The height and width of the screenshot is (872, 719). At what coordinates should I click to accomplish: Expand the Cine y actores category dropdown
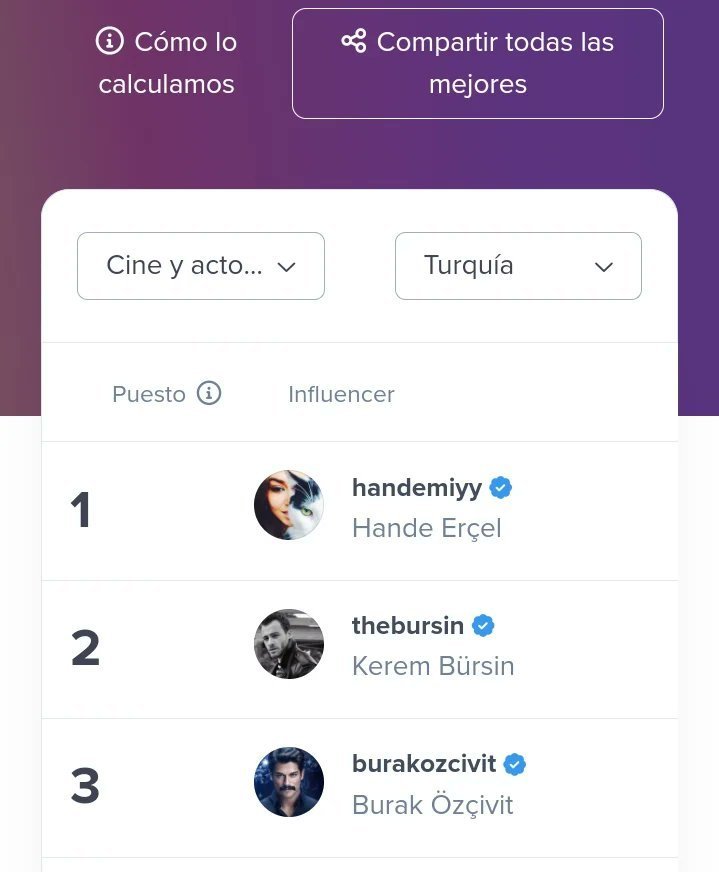point(201,266)
